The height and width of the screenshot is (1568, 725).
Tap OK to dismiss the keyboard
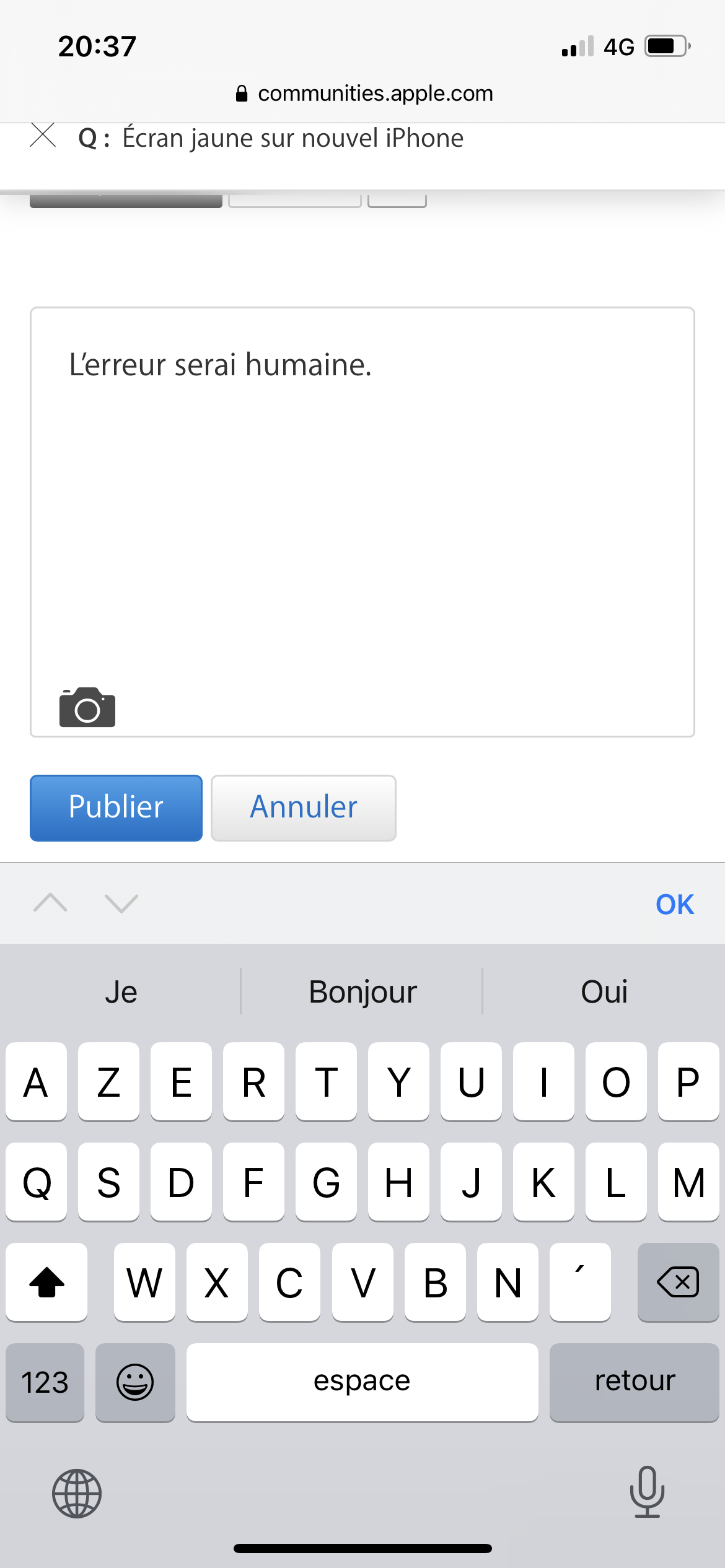click(674, 904)
